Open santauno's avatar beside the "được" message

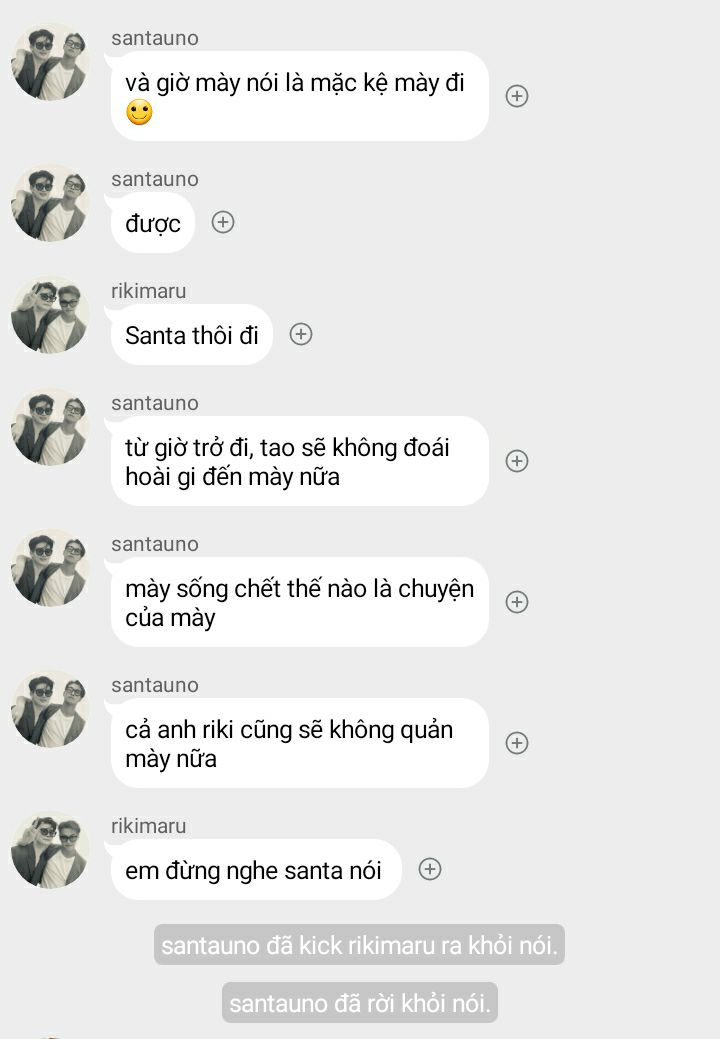(x=50, y=203)
